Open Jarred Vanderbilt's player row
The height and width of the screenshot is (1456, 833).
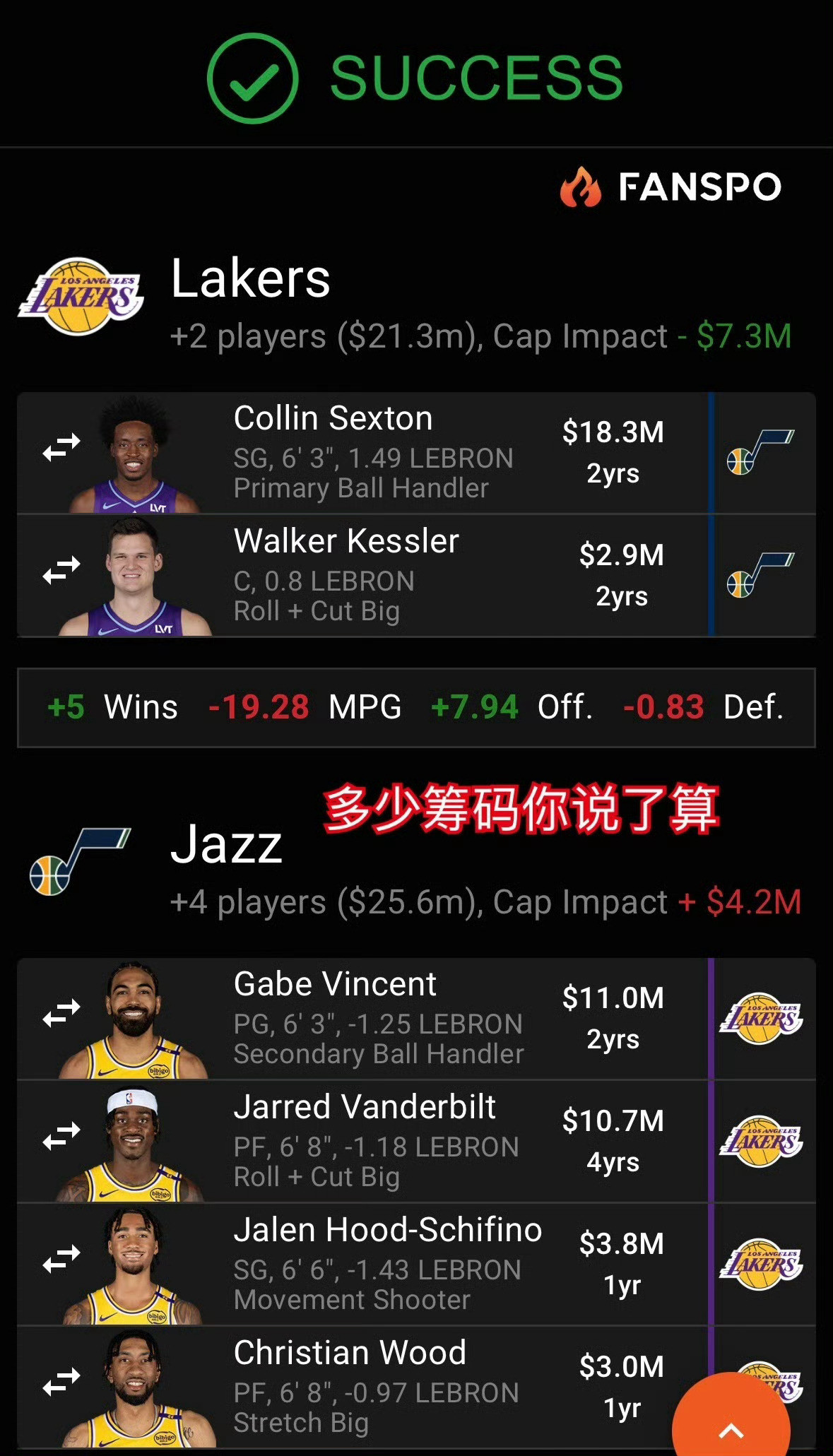tap(416, 1142)
